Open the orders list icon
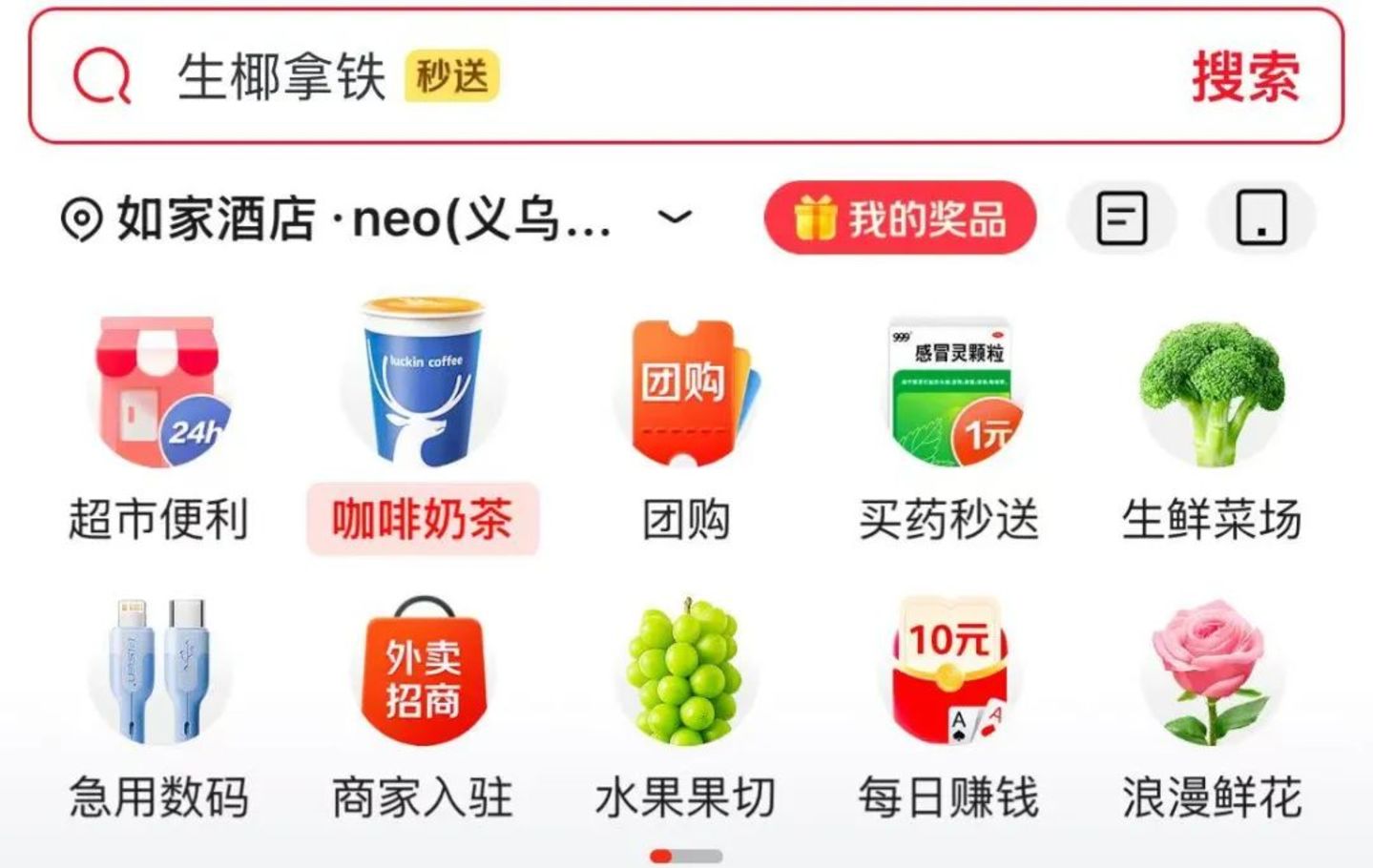Screen dimensions: 1373x868 tap(1121, 218)
